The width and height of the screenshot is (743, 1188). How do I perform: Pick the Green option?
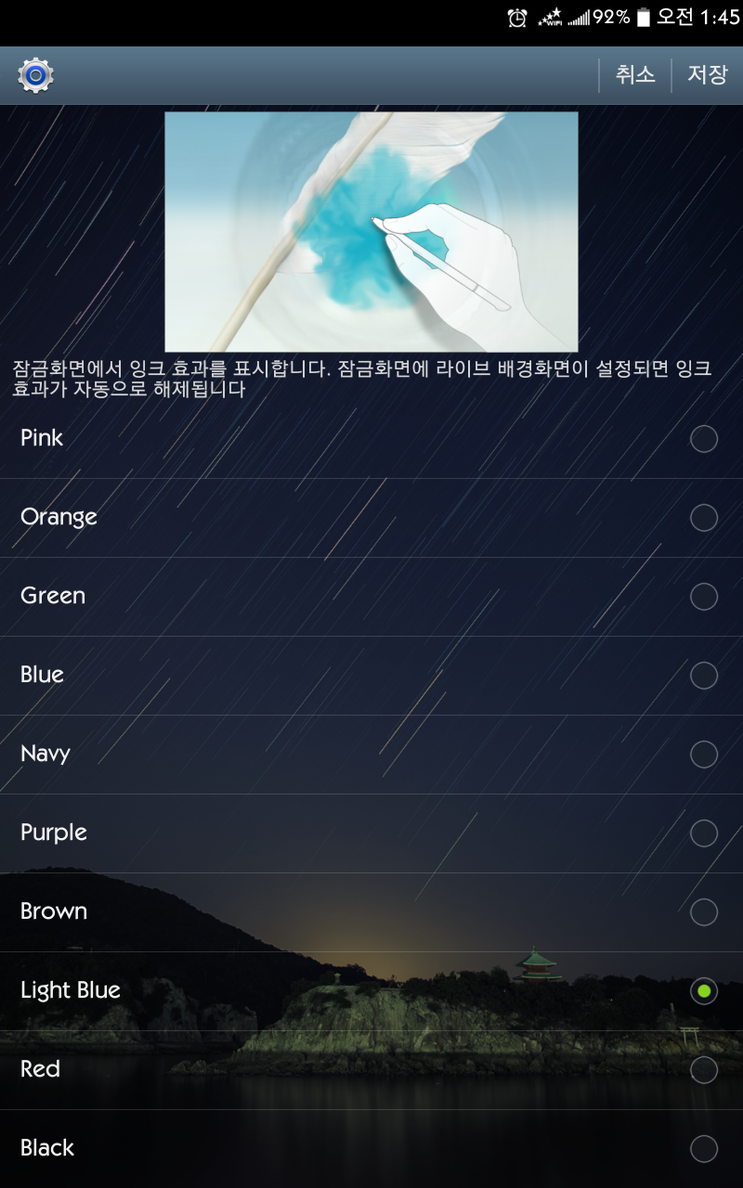[703, 597]
